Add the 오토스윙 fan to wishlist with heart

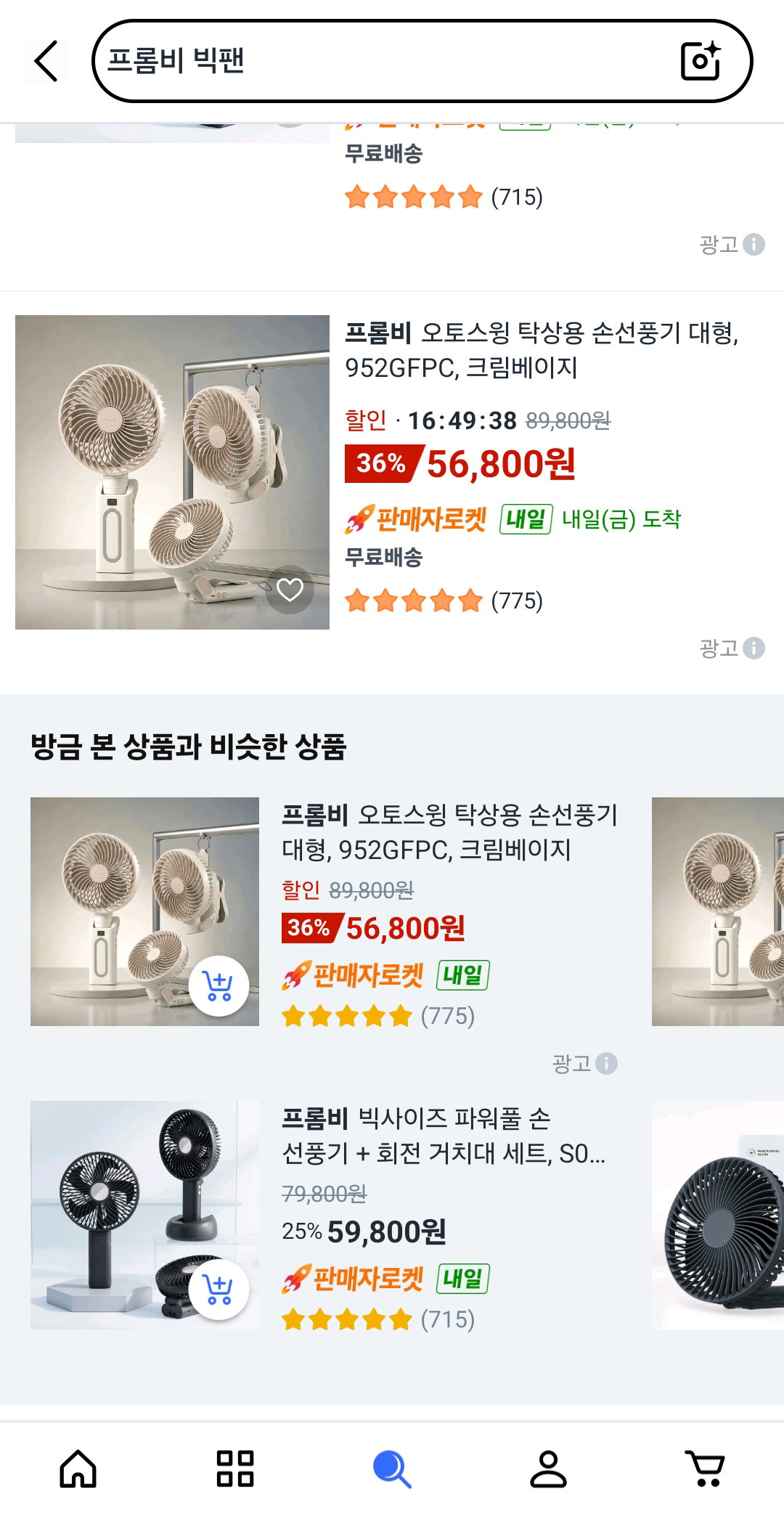[x=290, y=590]
